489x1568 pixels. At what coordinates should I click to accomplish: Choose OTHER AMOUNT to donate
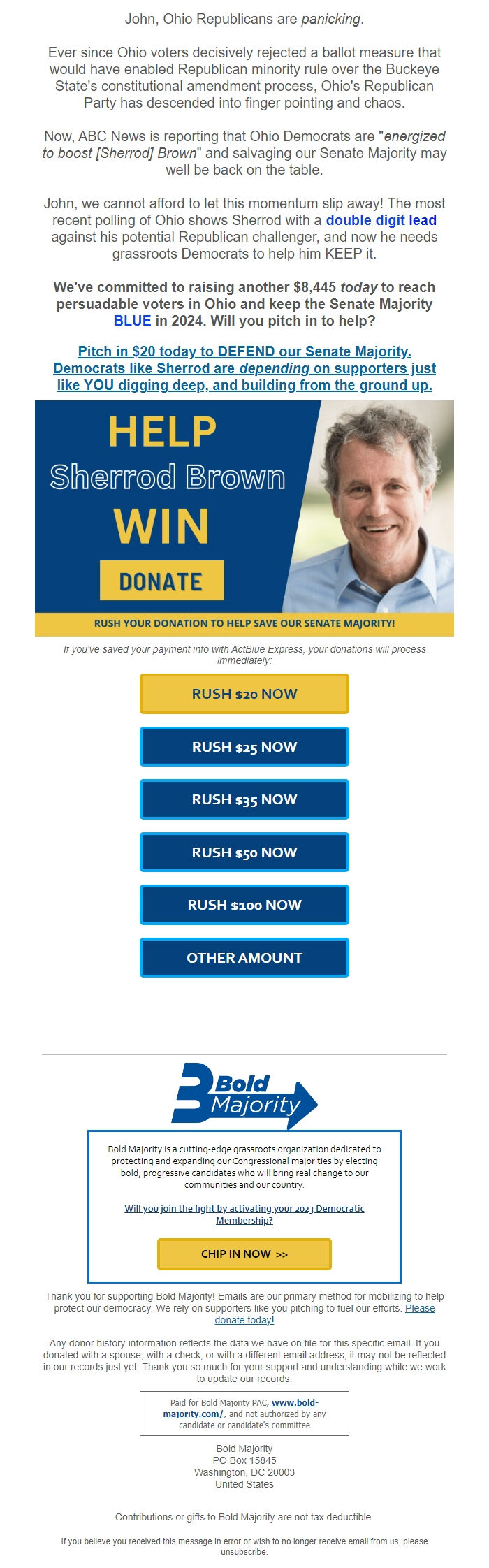(x=244, y=958)
